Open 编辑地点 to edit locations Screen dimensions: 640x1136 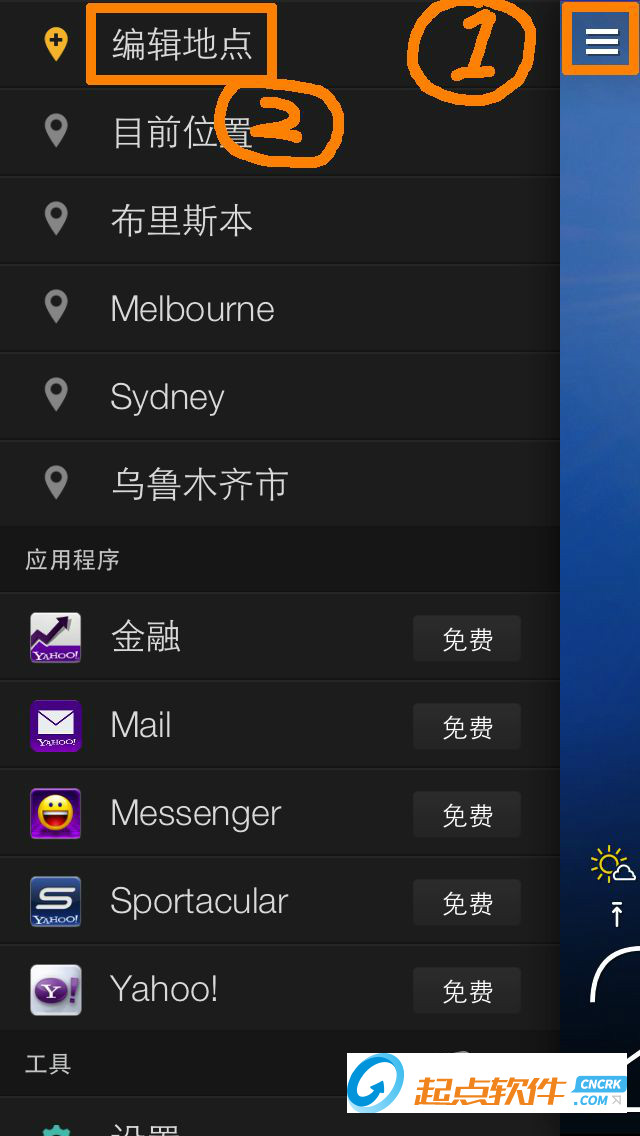click(181, 44)
